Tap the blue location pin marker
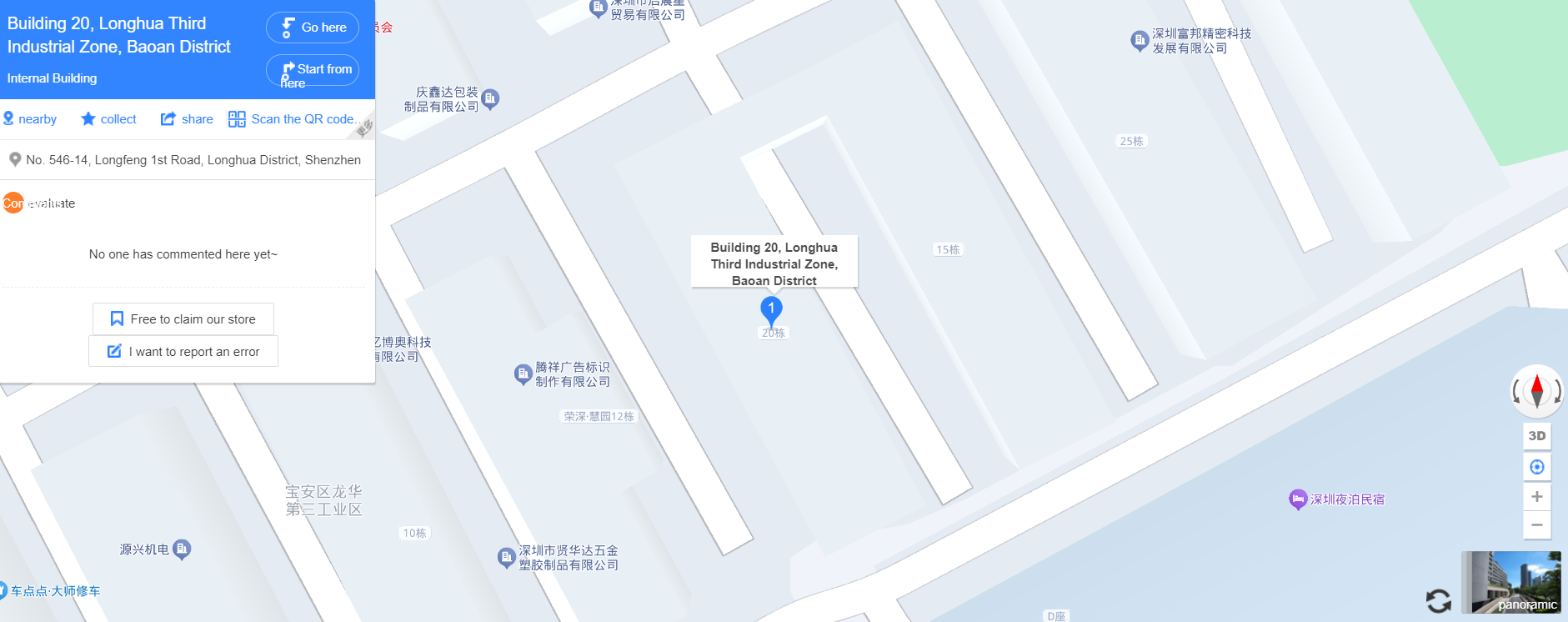The height and width of the screenshot is (622, 1568). click(x=771, y=312)
